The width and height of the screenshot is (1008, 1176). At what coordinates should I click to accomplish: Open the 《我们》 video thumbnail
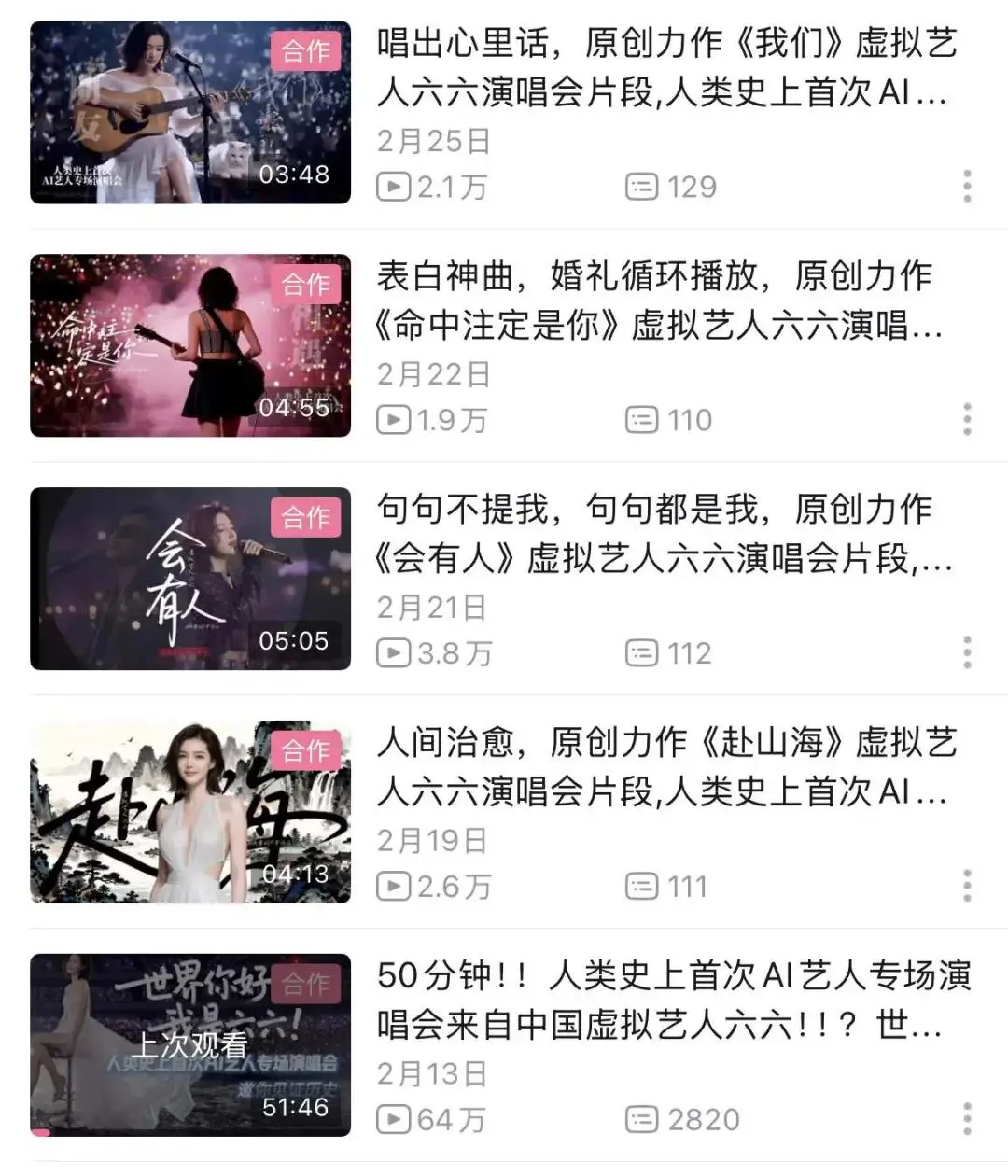pyautogui.click(x=190, y=112)
